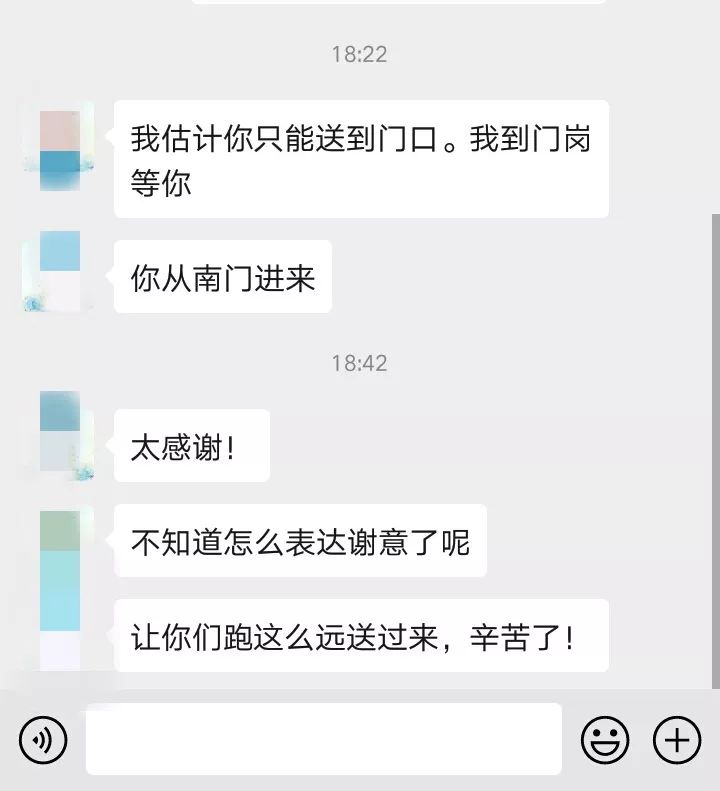Open the plus attachment menu
This screenshot has height=791, width=720.
click(677, 740)
